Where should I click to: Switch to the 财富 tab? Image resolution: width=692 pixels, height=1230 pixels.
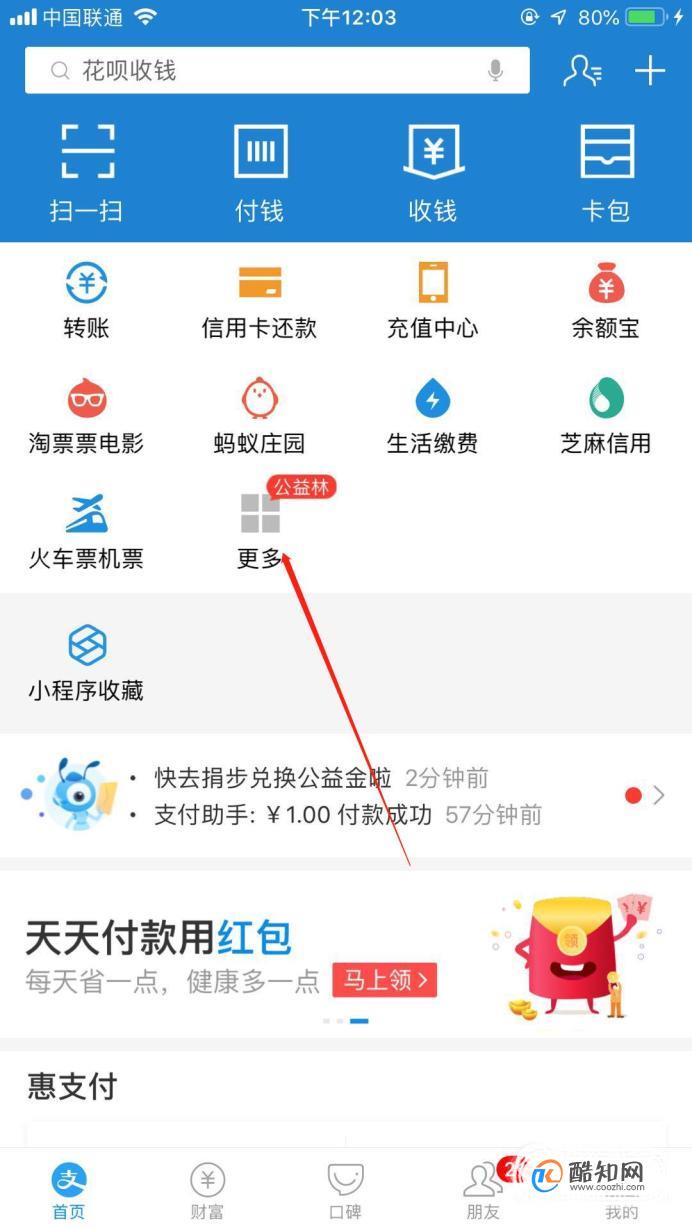tap(207, 1192)
